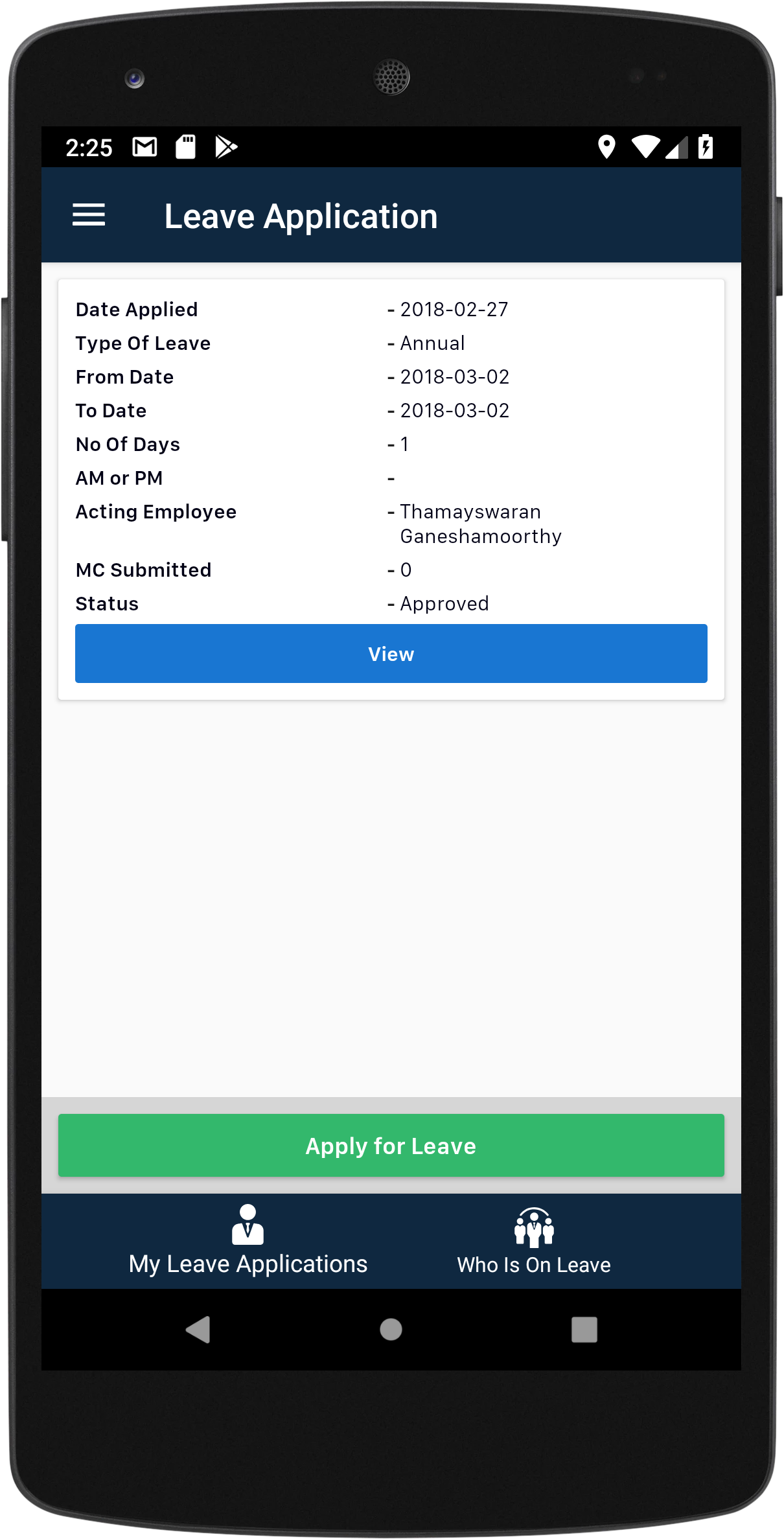Tap Apply for Leave button
The height and width of the screenshot is (1539, 784).
(391, 1145)
